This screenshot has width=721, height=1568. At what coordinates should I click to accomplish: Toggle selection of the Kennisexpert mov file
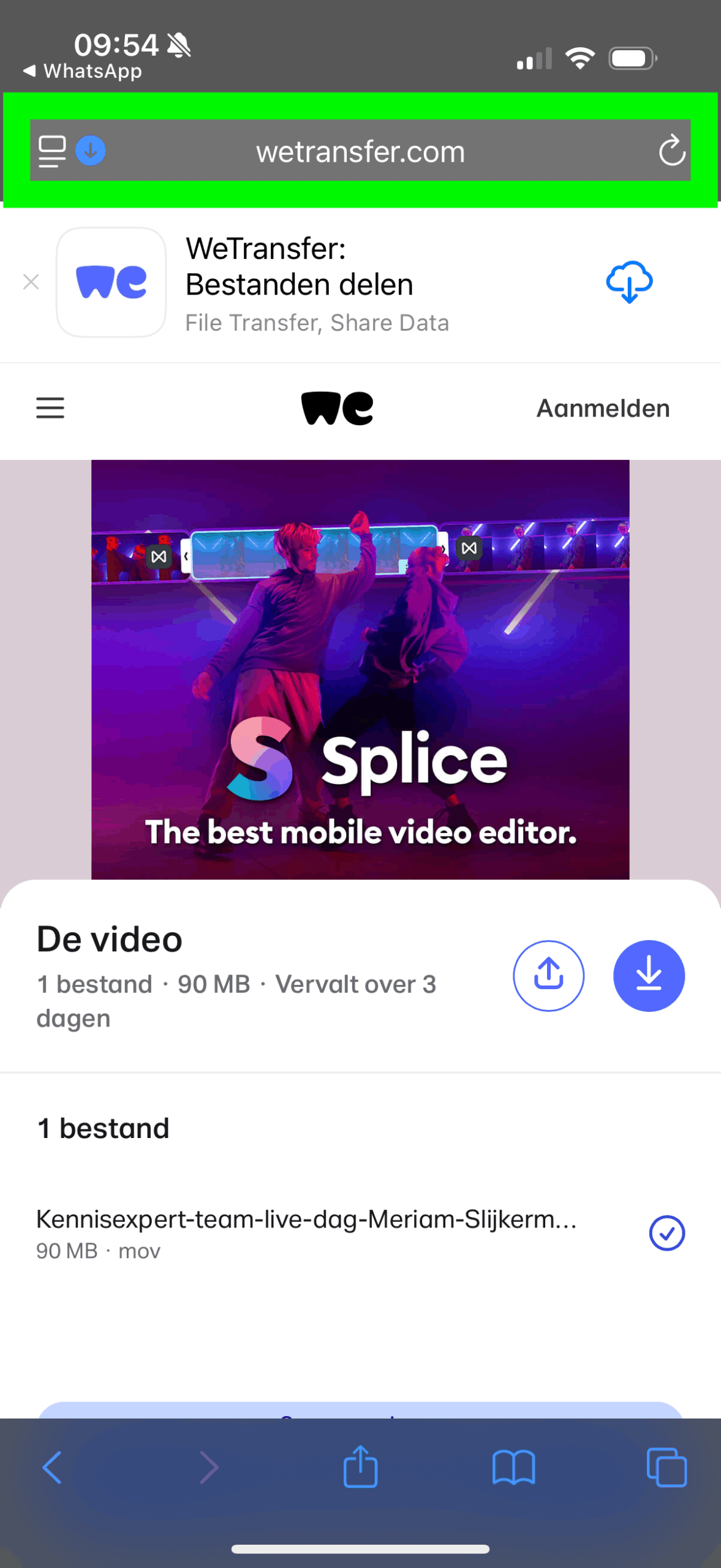coord(666,1233)
